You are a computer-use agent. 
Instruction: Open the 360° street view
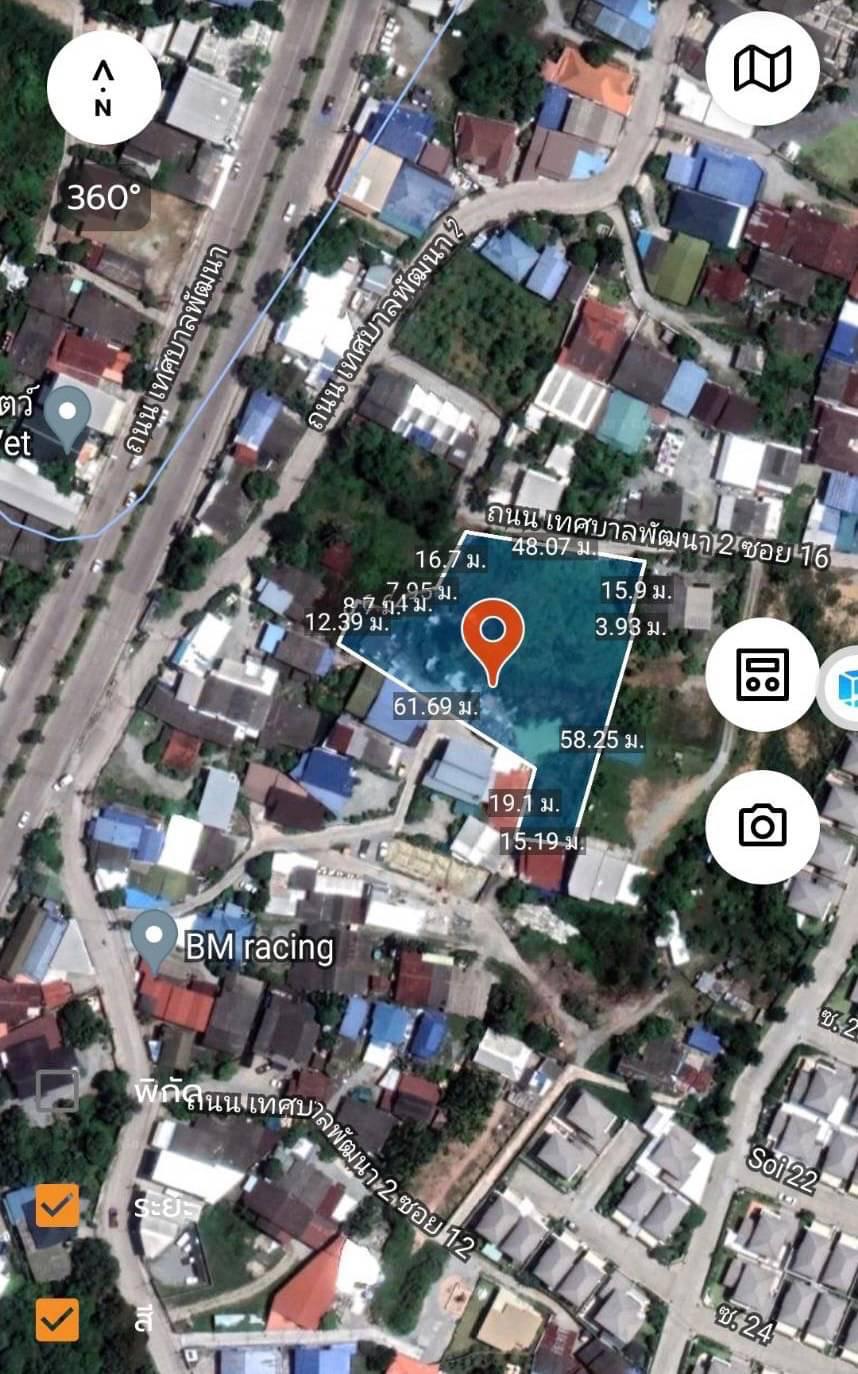[x=104, y=198]
